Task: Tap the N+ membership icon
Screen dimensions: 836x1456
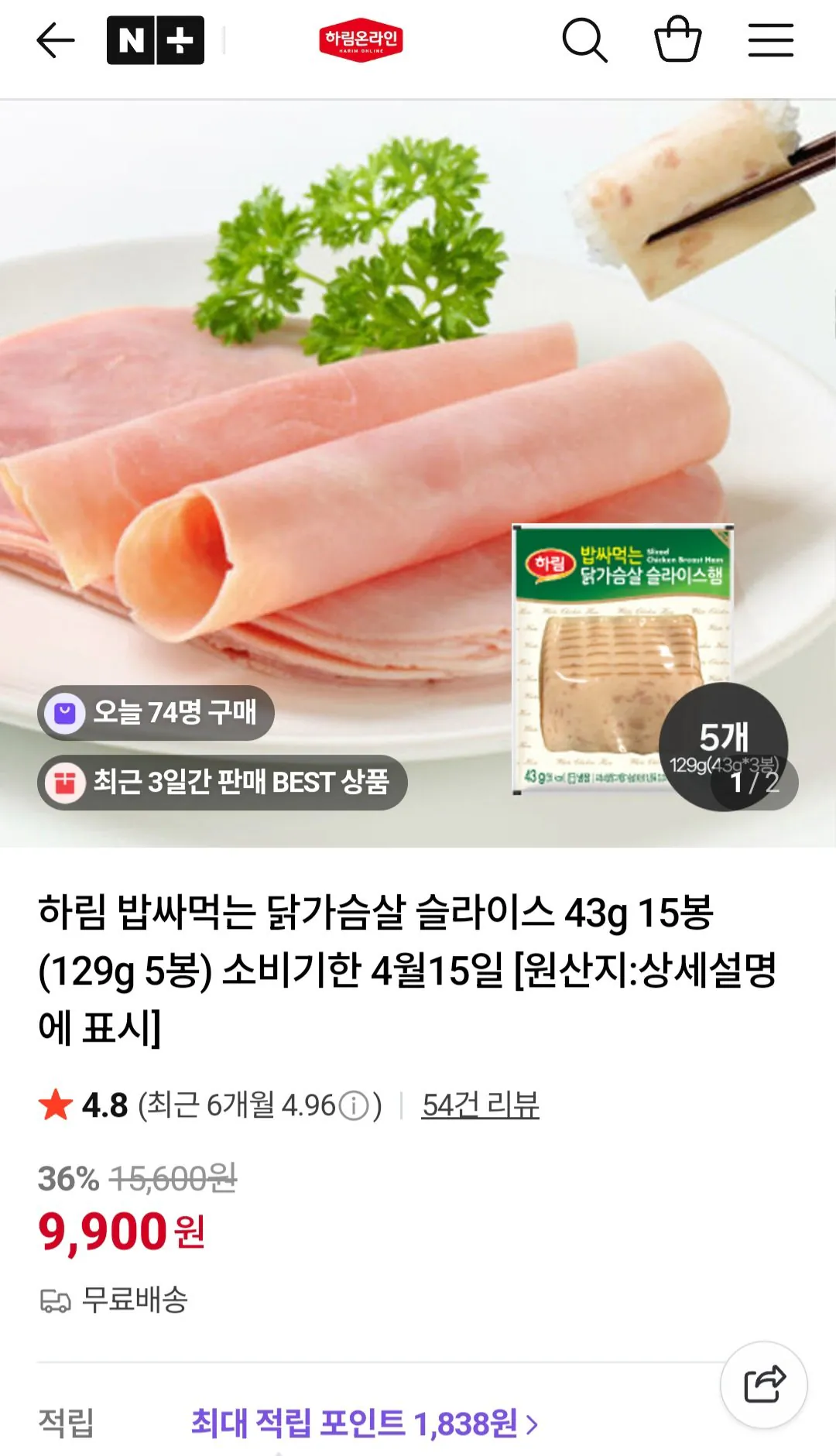Action: coord(157,40)
